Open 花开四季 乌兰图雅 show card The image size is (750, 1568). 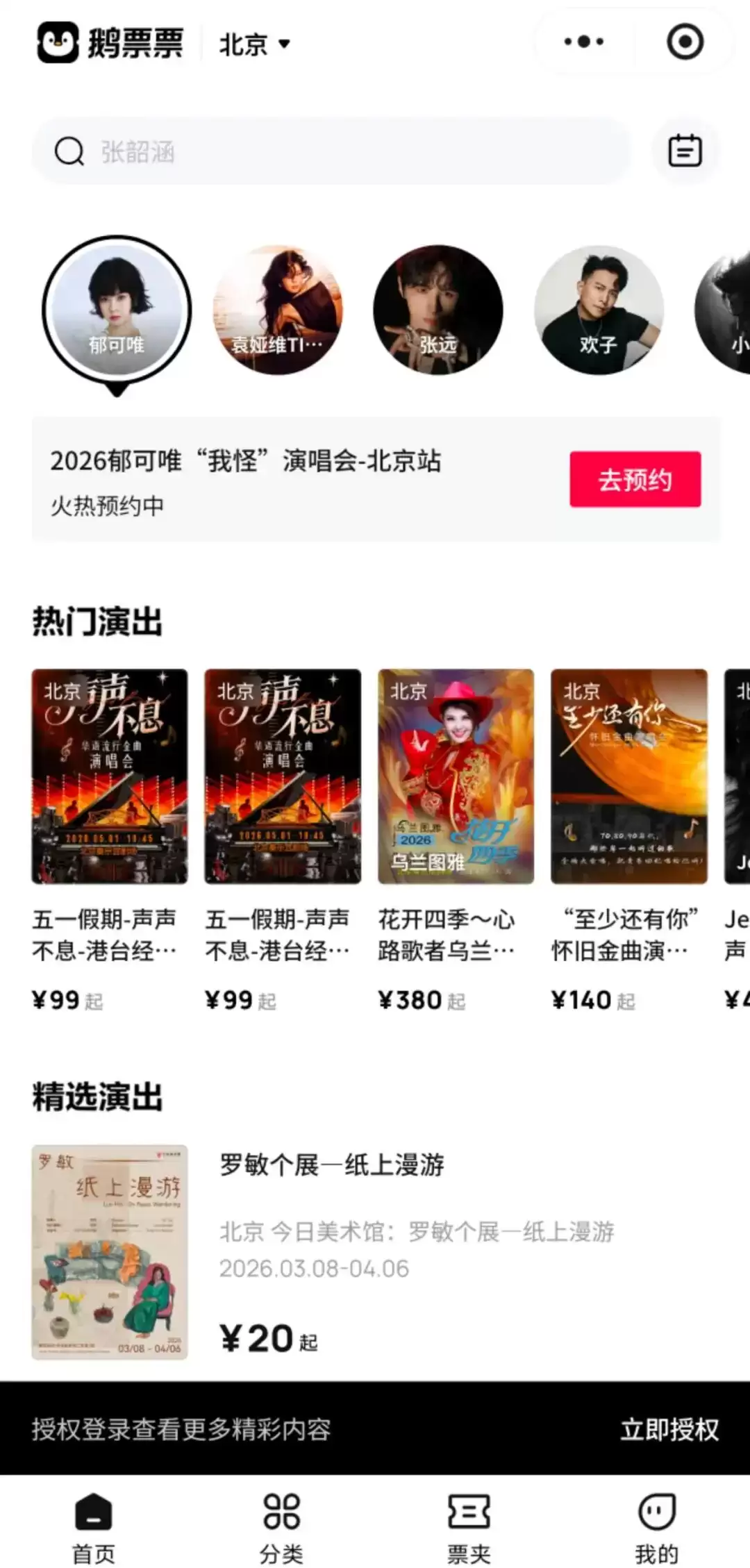tap(456, 776)
